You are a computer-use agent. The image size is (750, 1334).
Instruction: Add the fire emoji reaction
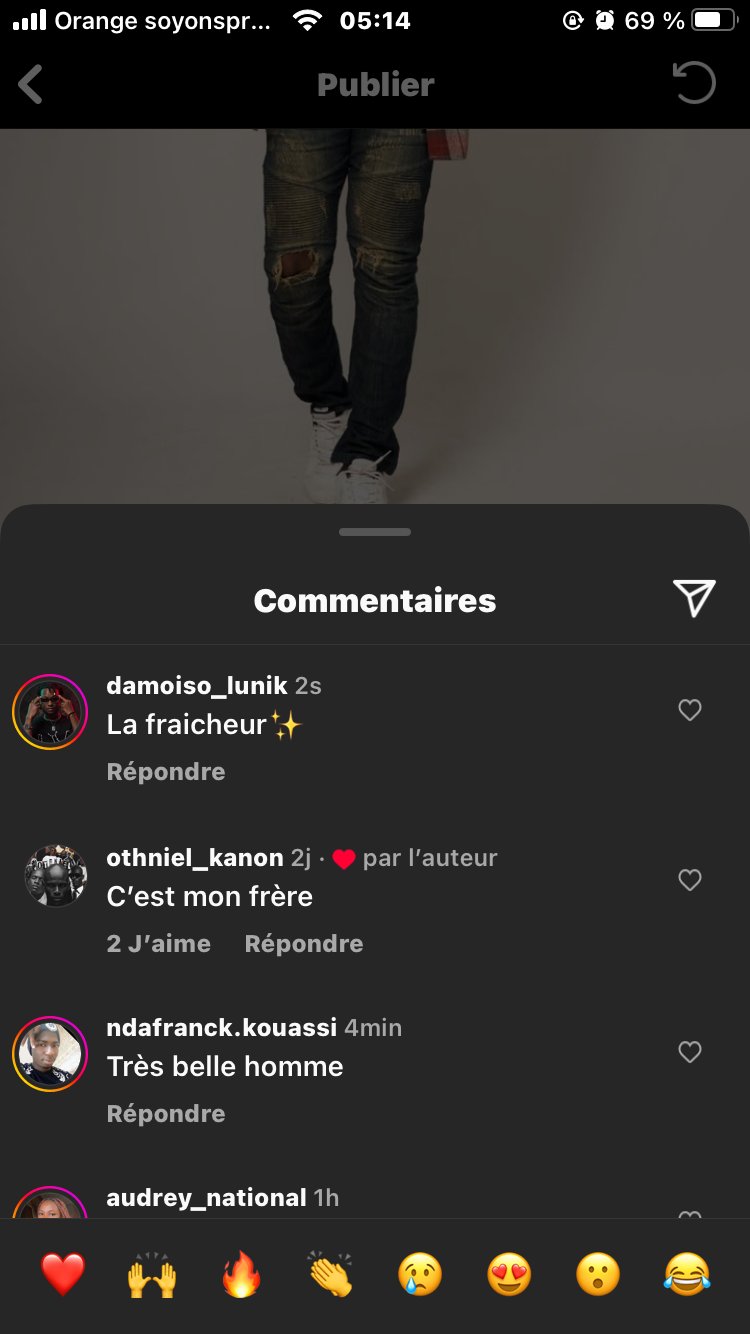point(241,1276)
